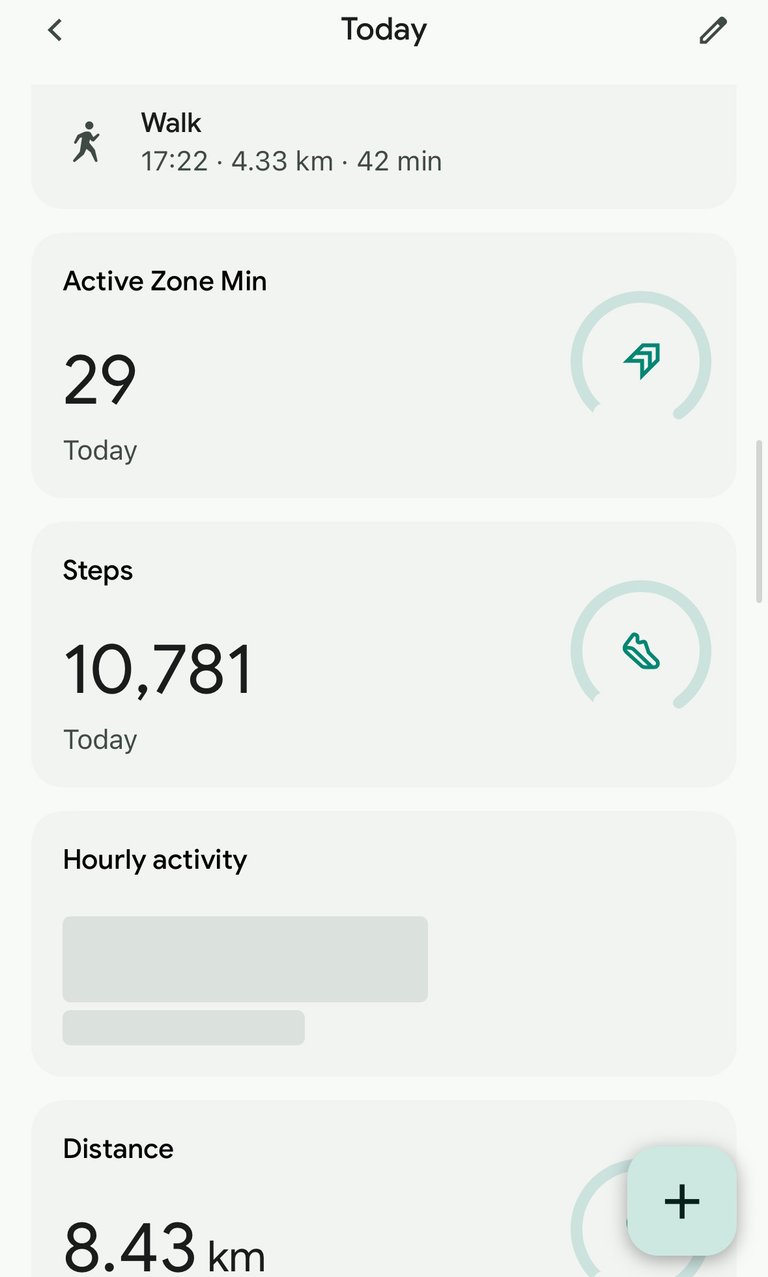The image size is (768, 1277).
Task: Go back using the top-left arrow
Action: coord(55,30)
